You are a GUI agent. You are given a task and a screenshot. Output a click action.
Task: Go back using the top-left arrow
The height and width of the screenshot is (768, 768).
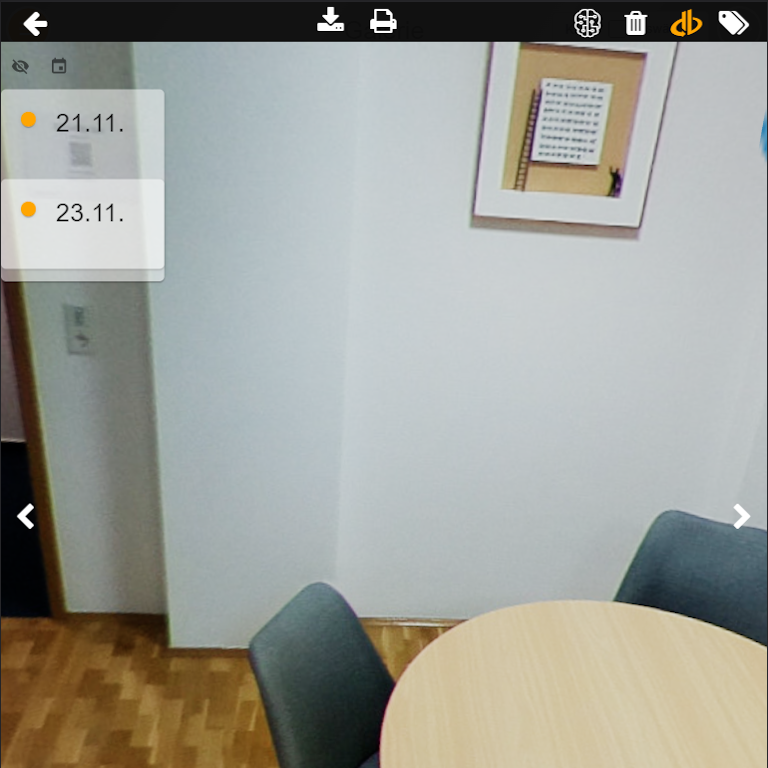35,23
